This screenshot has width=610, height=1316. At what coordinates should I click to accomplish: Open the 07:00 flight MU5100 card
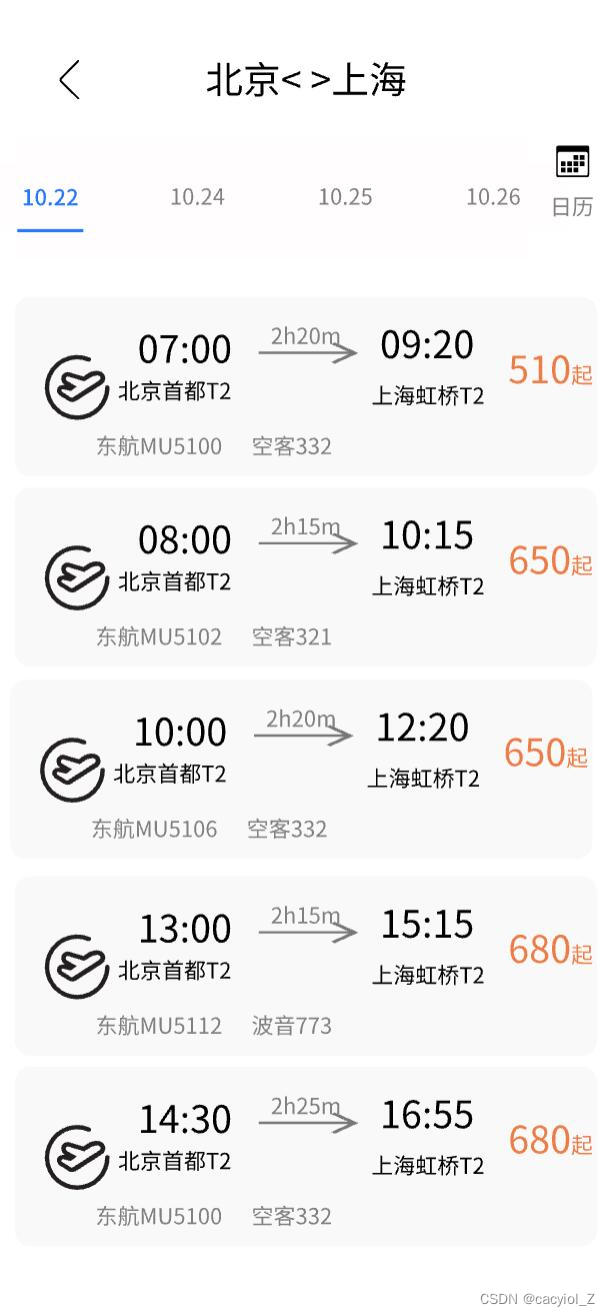pos(305,386)
